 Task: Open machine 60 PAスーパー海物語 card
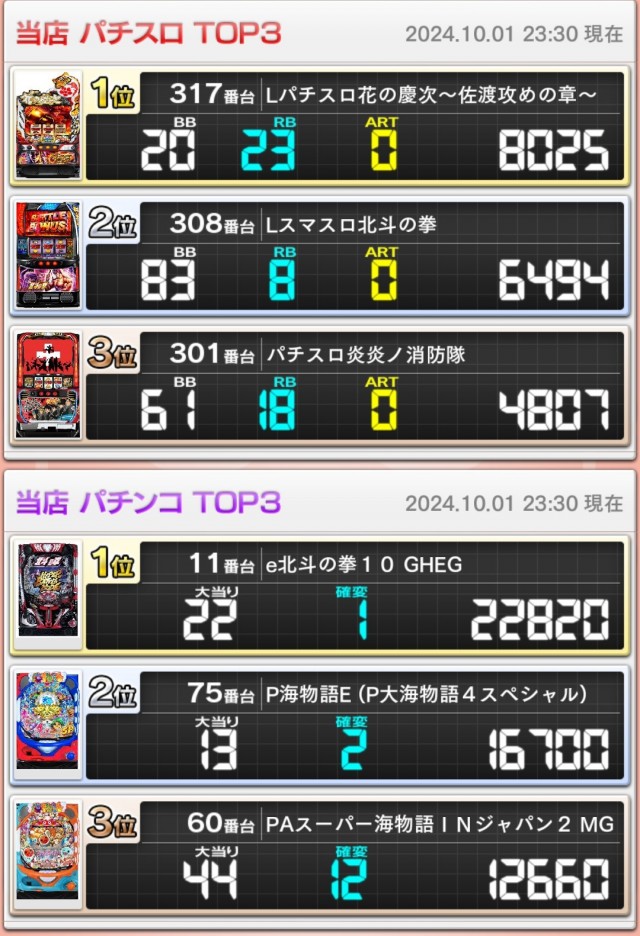(320, 855)
